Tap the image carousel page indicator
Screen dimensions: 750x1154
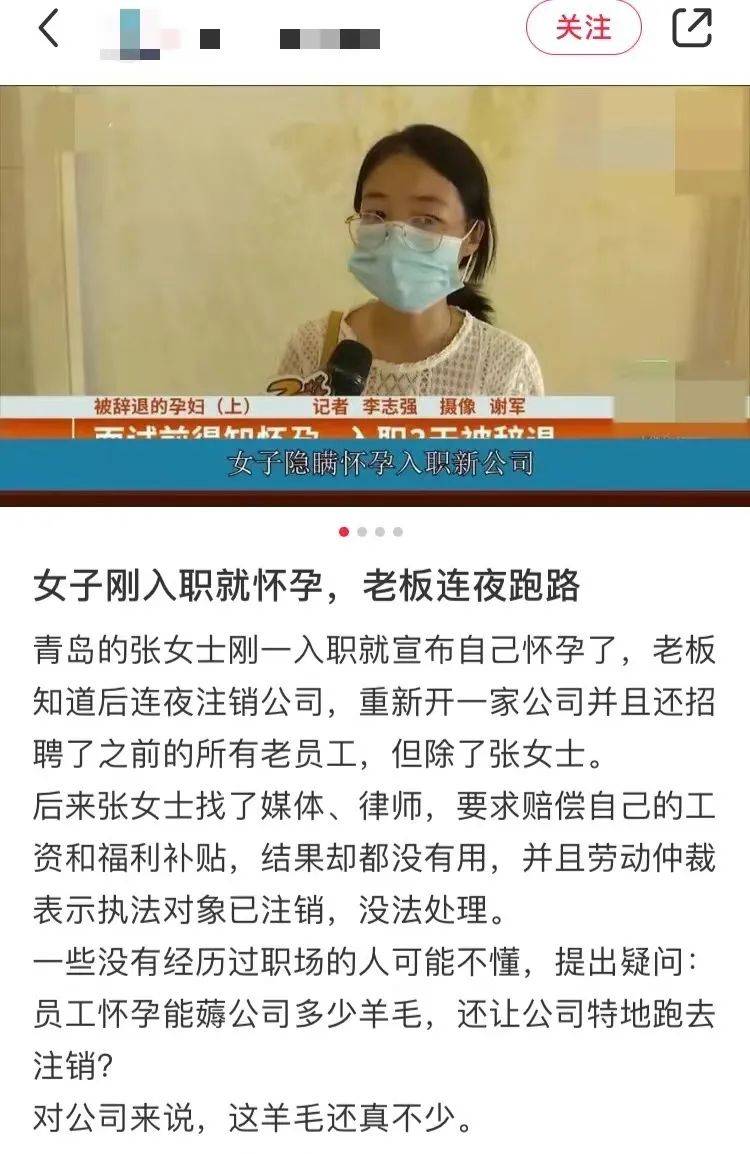(371, 532)
